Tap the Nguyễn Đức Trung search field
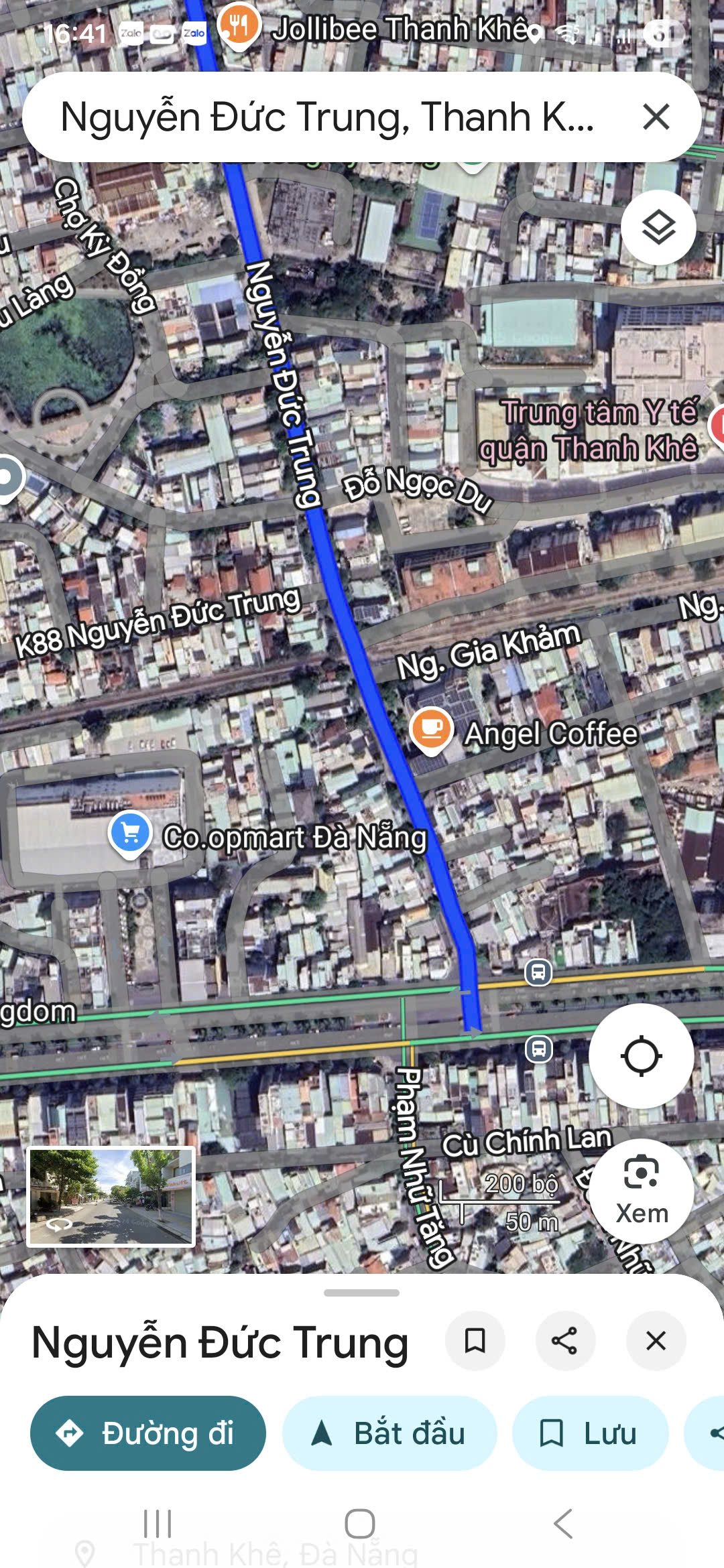The height and width of the screenshot is (1568, 724). pyautogui.click(x=327, y=117)
